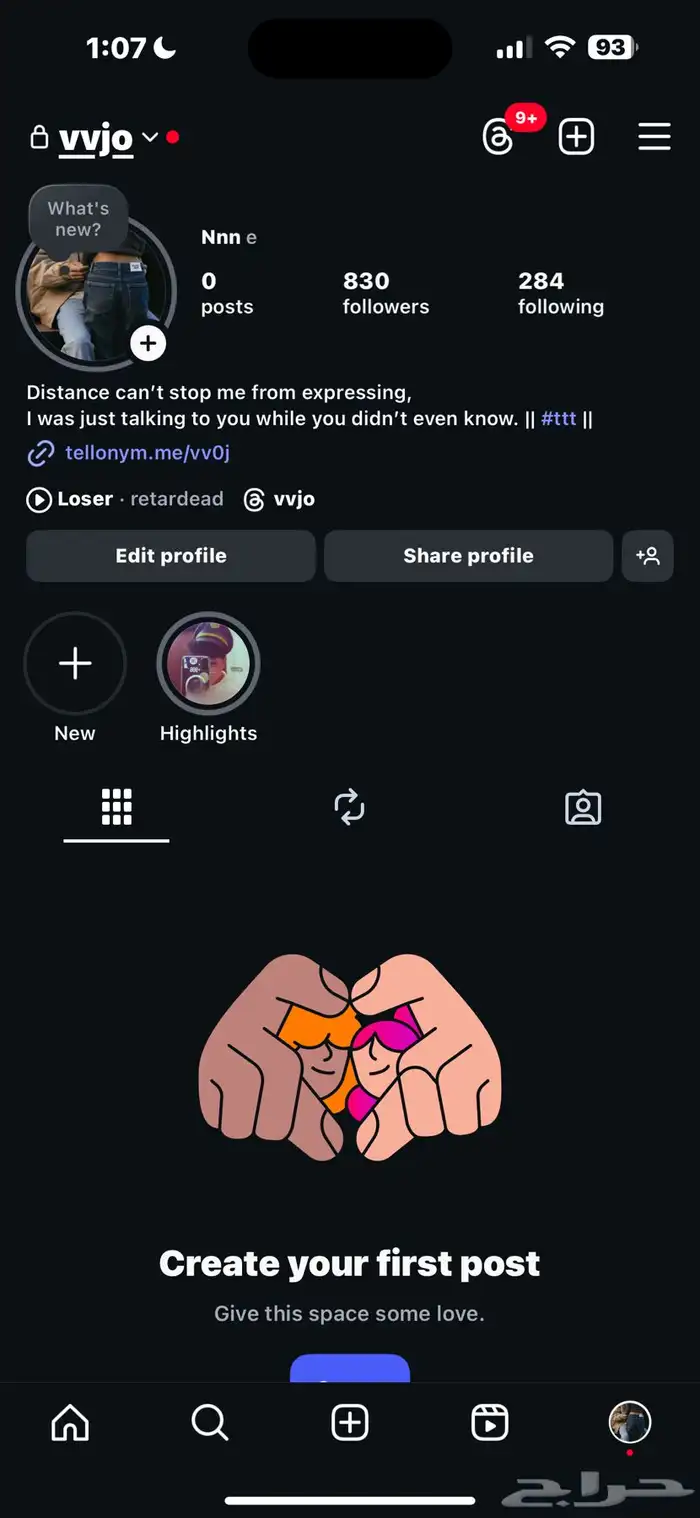Go to the Reels tab in bottom bar
This screenshot has height=1518, width=700.
[490, 1422]
